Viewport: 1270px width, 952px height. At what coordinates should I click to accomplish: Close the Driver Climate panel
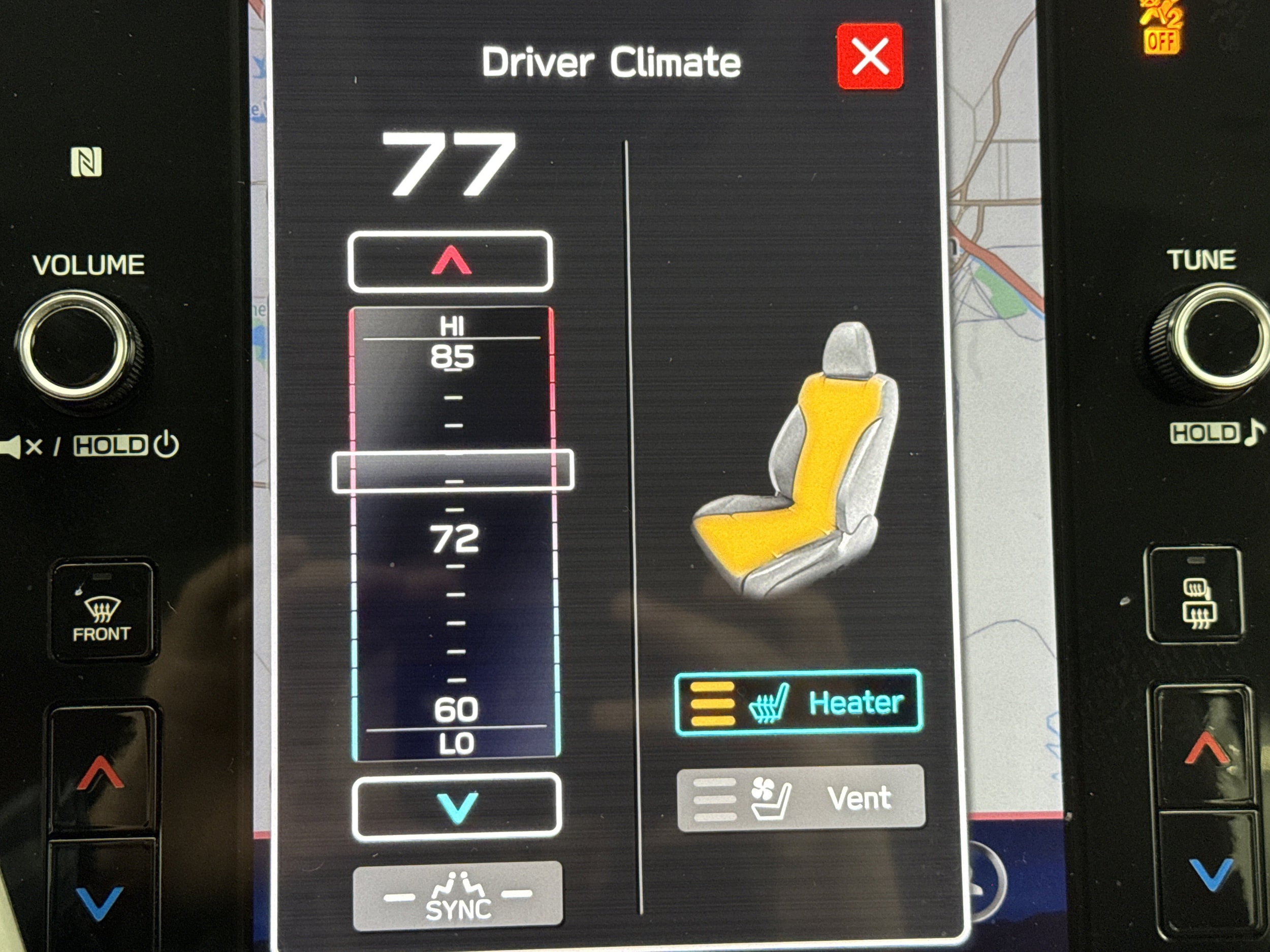coord(870,57)
